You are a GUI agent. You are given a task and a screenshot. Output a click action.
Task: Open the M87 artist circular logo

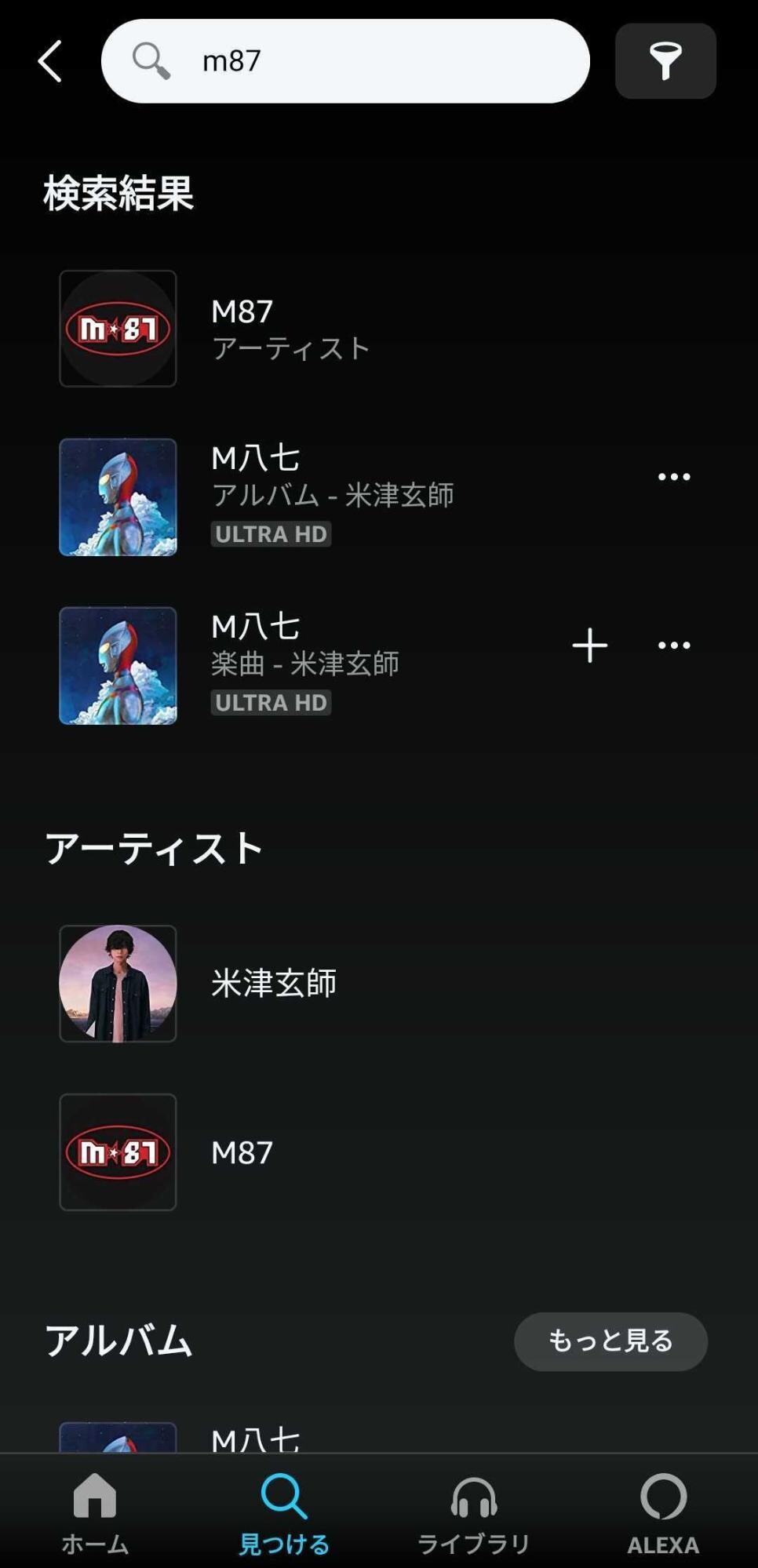(x=117, y=328)
